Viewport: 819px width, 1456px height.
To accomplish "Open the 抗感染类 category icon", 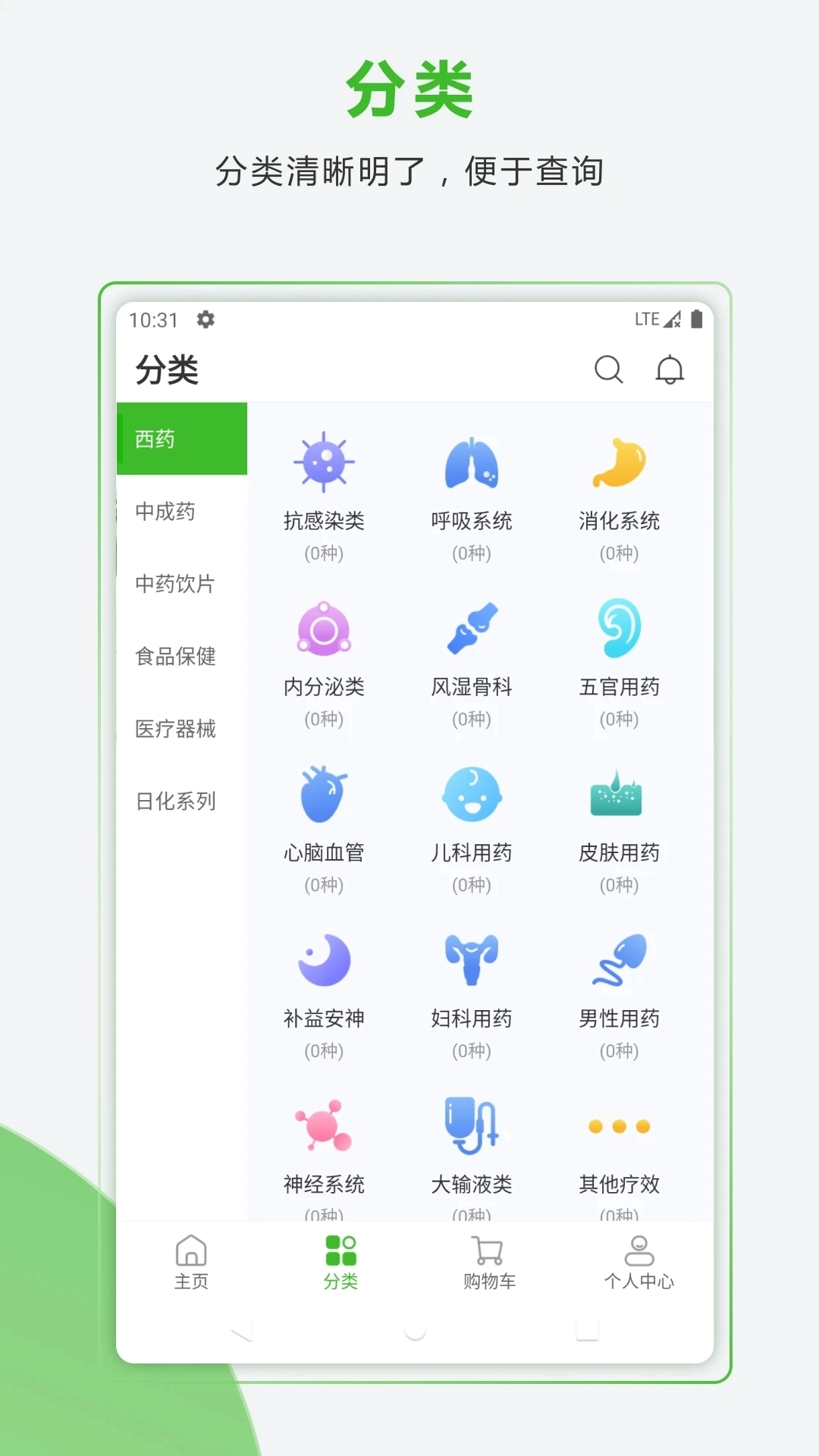I will coord(324,463).
